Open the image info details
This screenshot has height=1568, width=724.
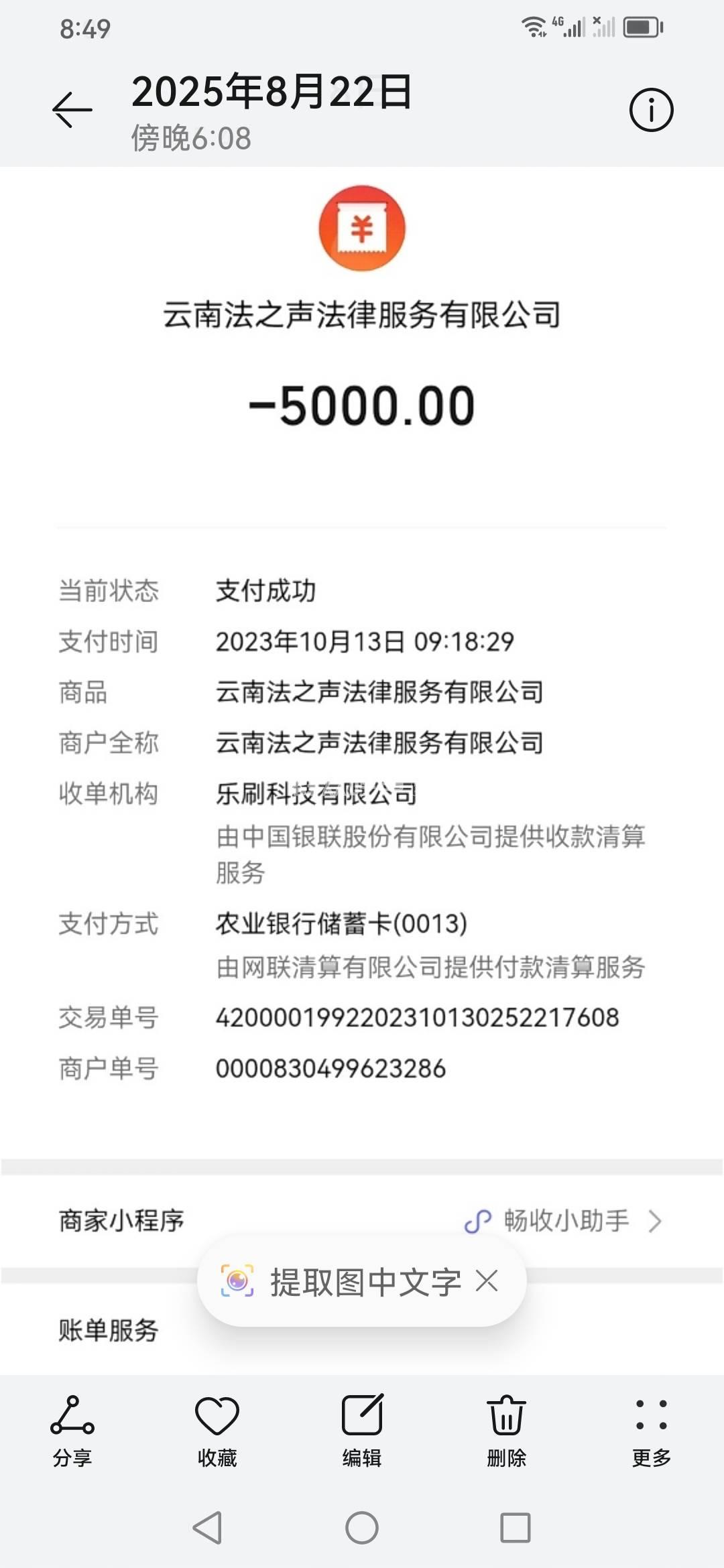click(x=651, y=109)
